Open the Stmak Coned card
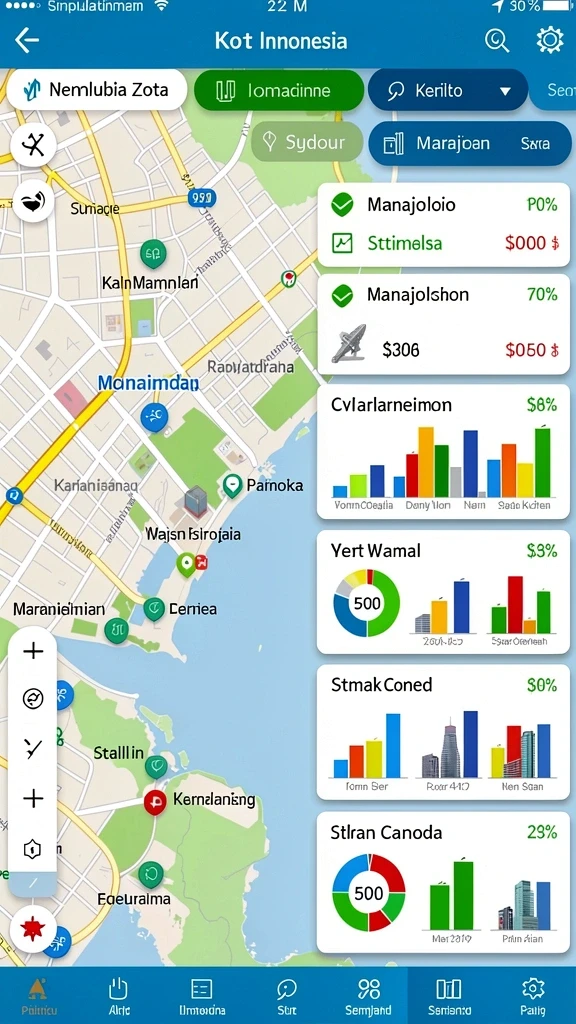 443,732
